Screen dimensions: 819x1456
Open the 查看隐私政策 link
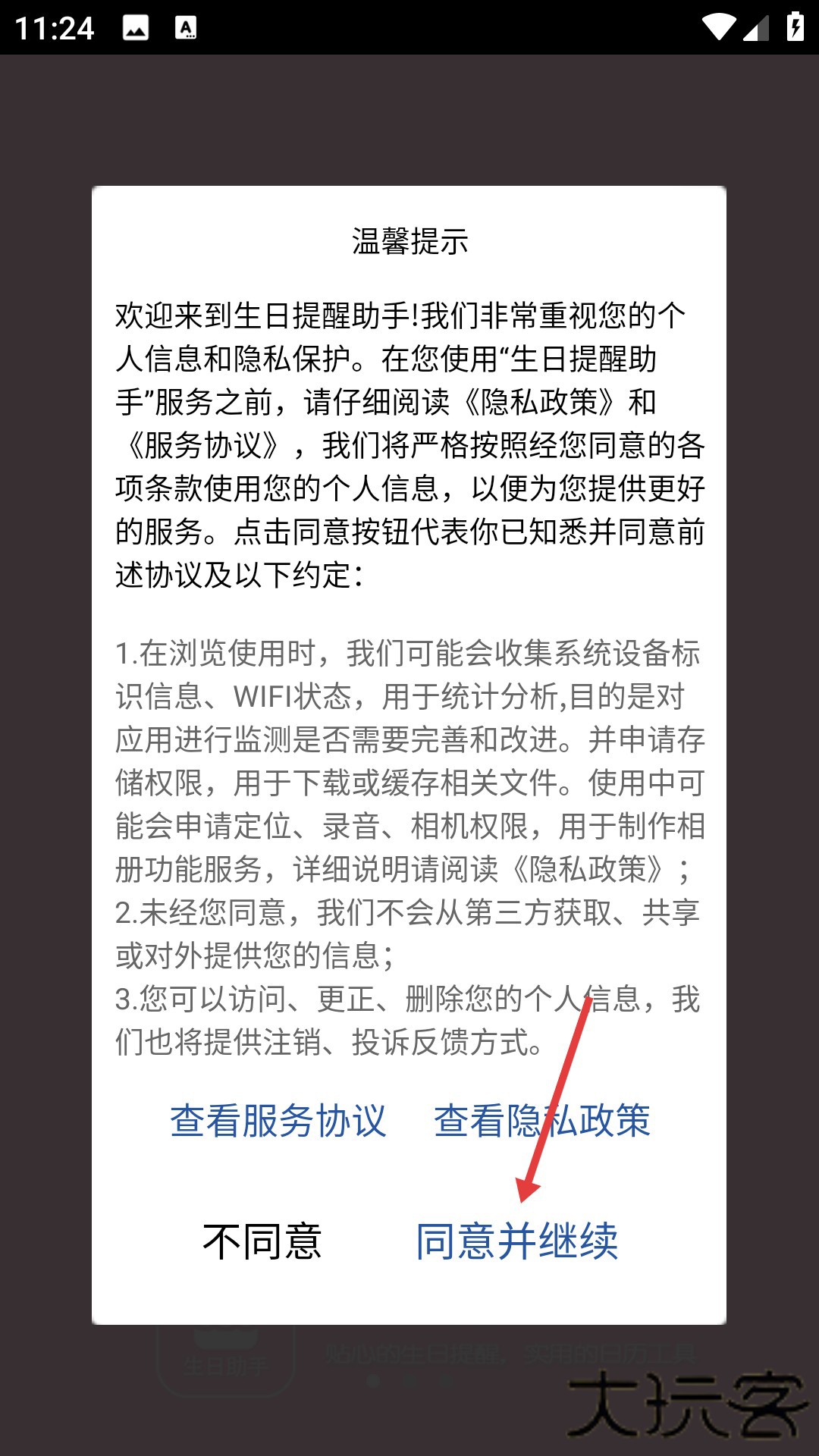point(541,1121)
